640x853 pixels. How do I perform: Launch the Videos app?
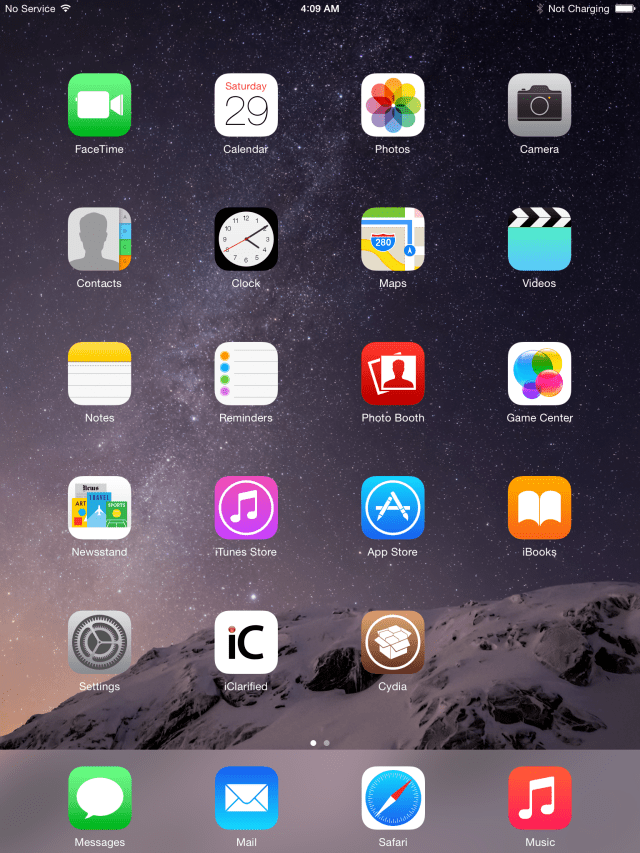click(539, 239)
